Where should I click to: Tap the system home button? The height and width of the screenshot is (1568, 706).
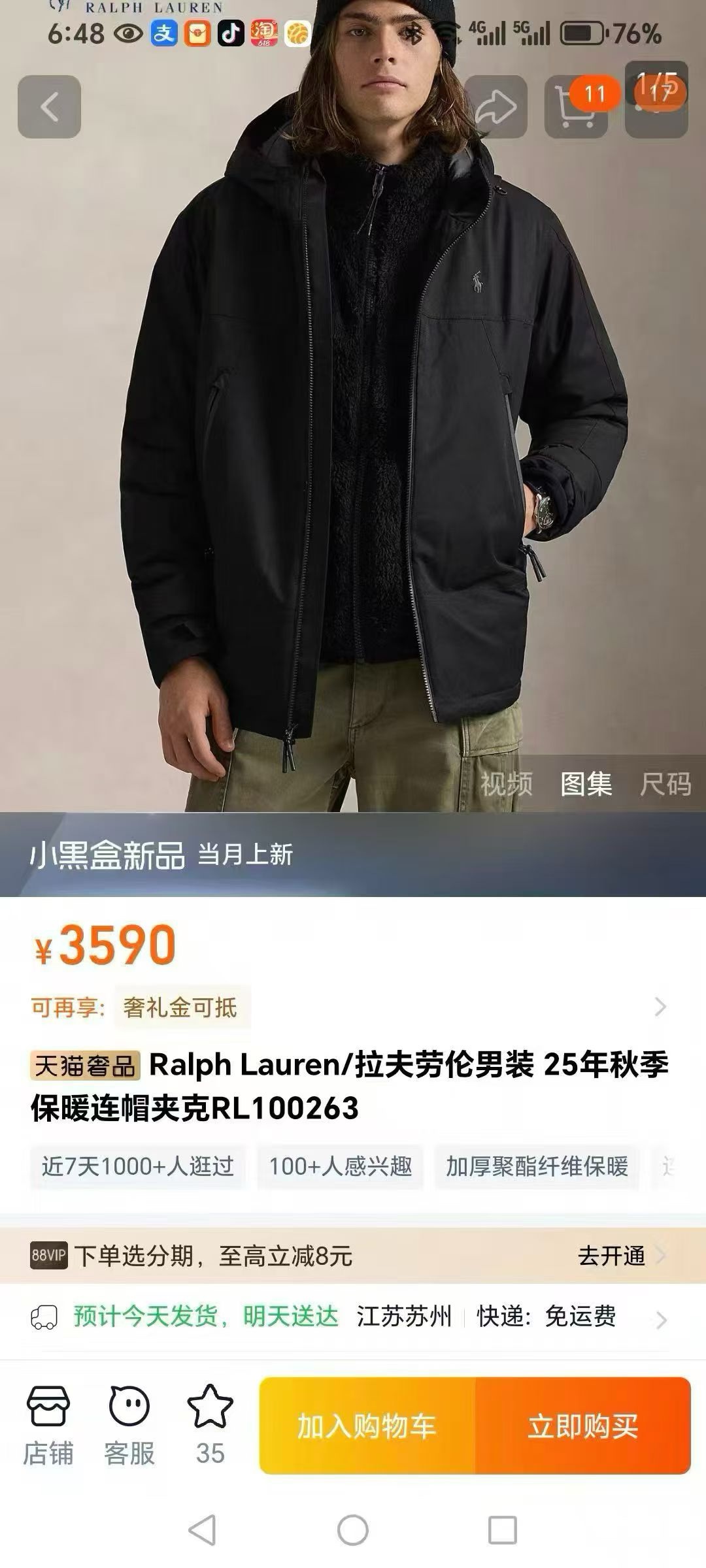click(353, 1530)
